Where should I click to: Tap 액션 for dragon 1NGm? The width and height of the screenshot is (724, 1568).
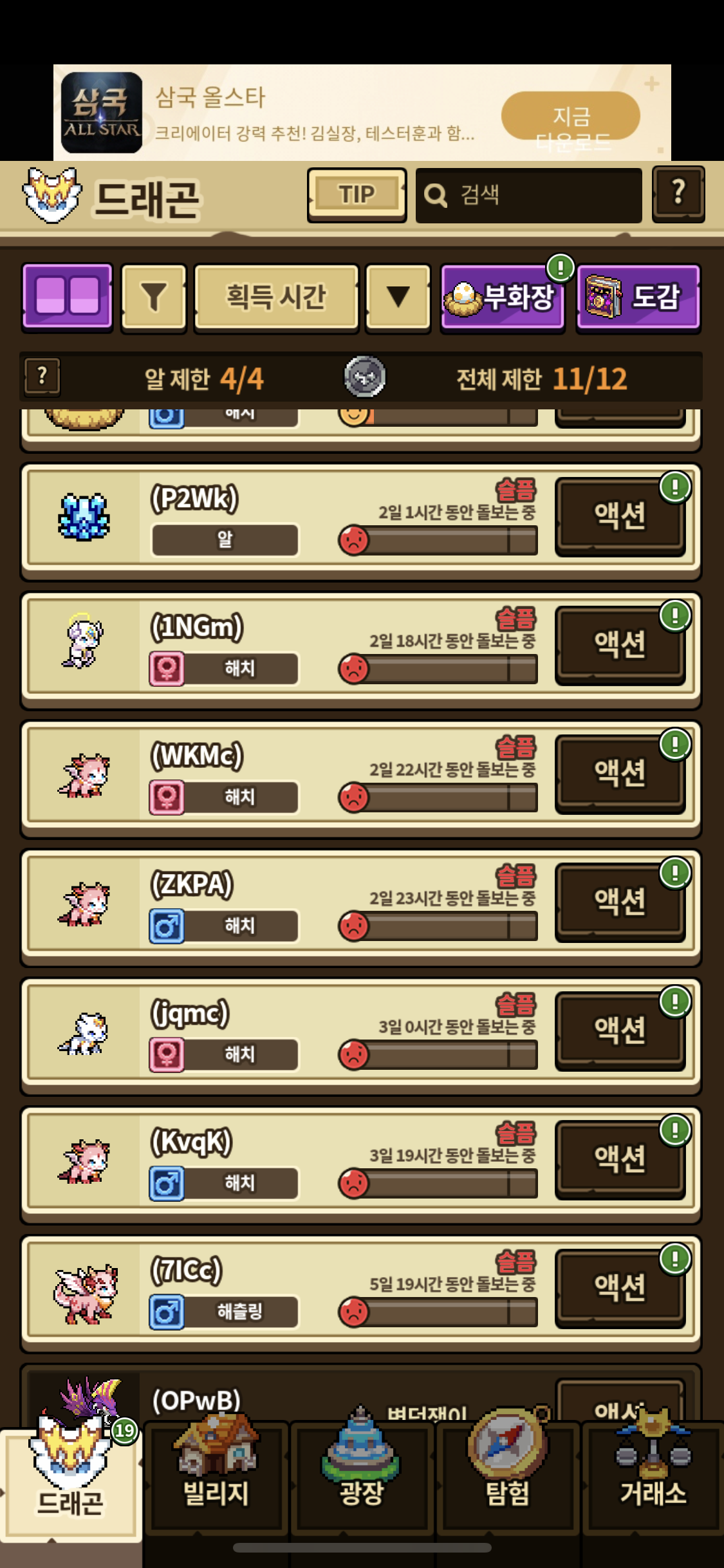(619, 644)
